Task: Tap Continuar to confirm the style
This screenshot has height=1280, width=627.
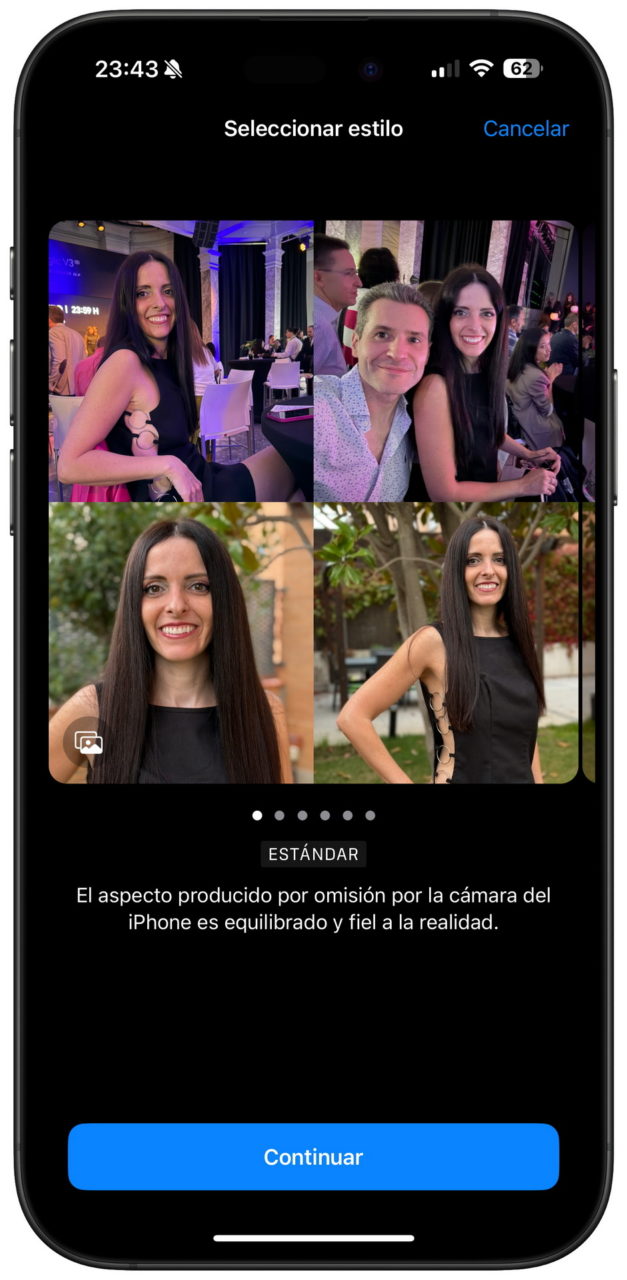Action: pos(313,1157)
